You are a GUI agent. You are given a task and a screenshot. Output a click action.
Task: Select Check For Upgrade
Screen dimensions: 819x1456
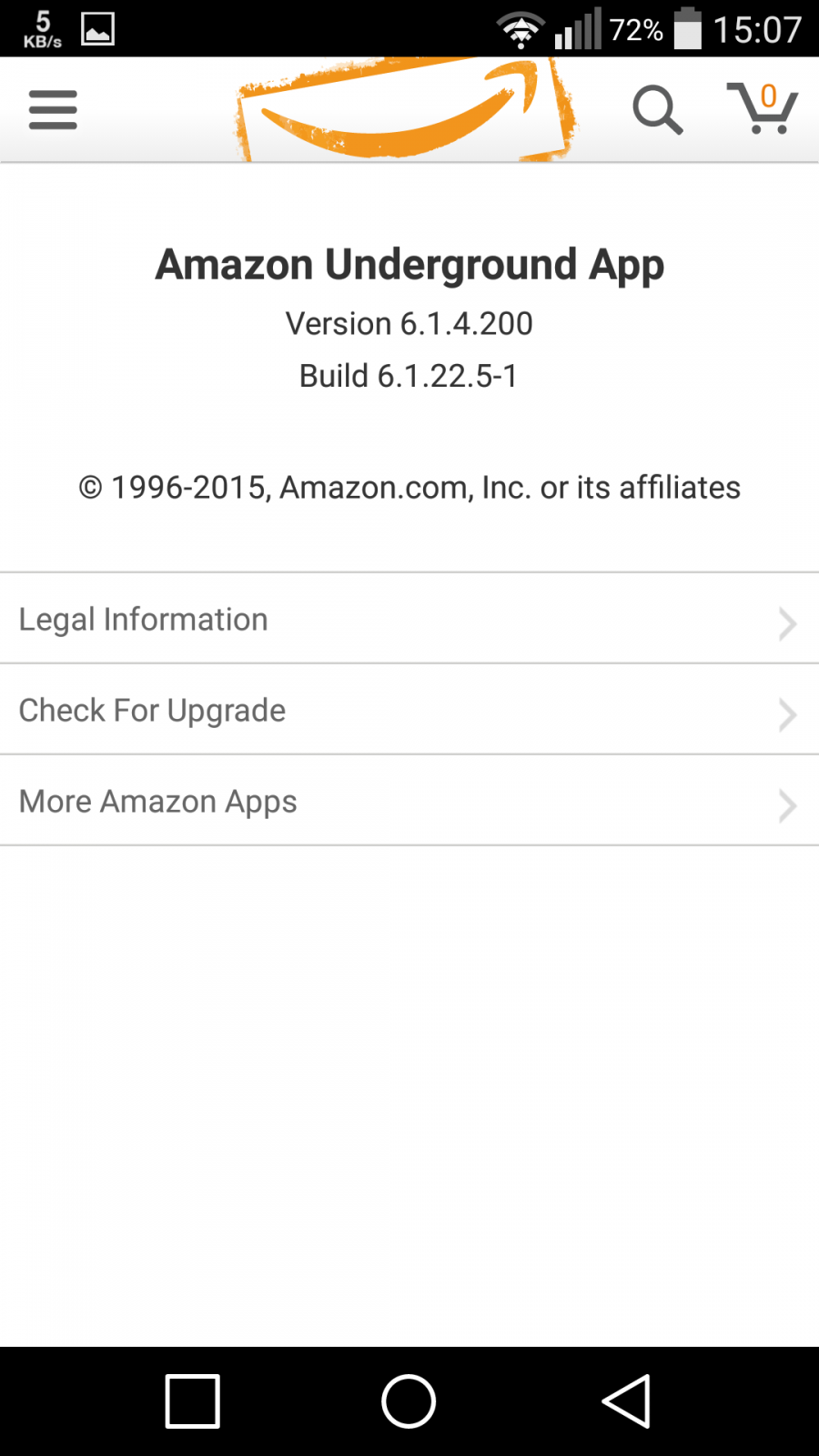click(409, 710)
